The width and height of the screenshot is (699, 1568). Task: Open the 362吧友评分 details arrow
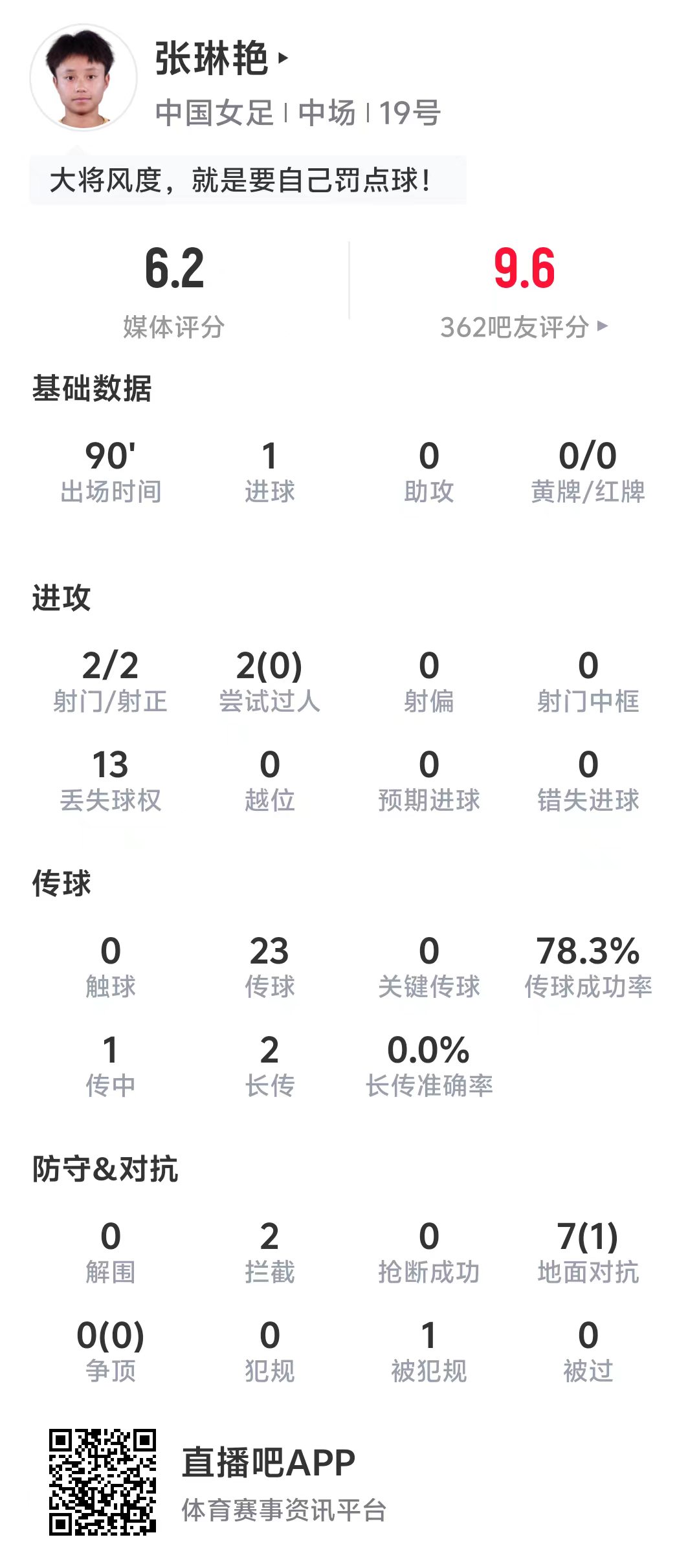click(x=602, y=327)
